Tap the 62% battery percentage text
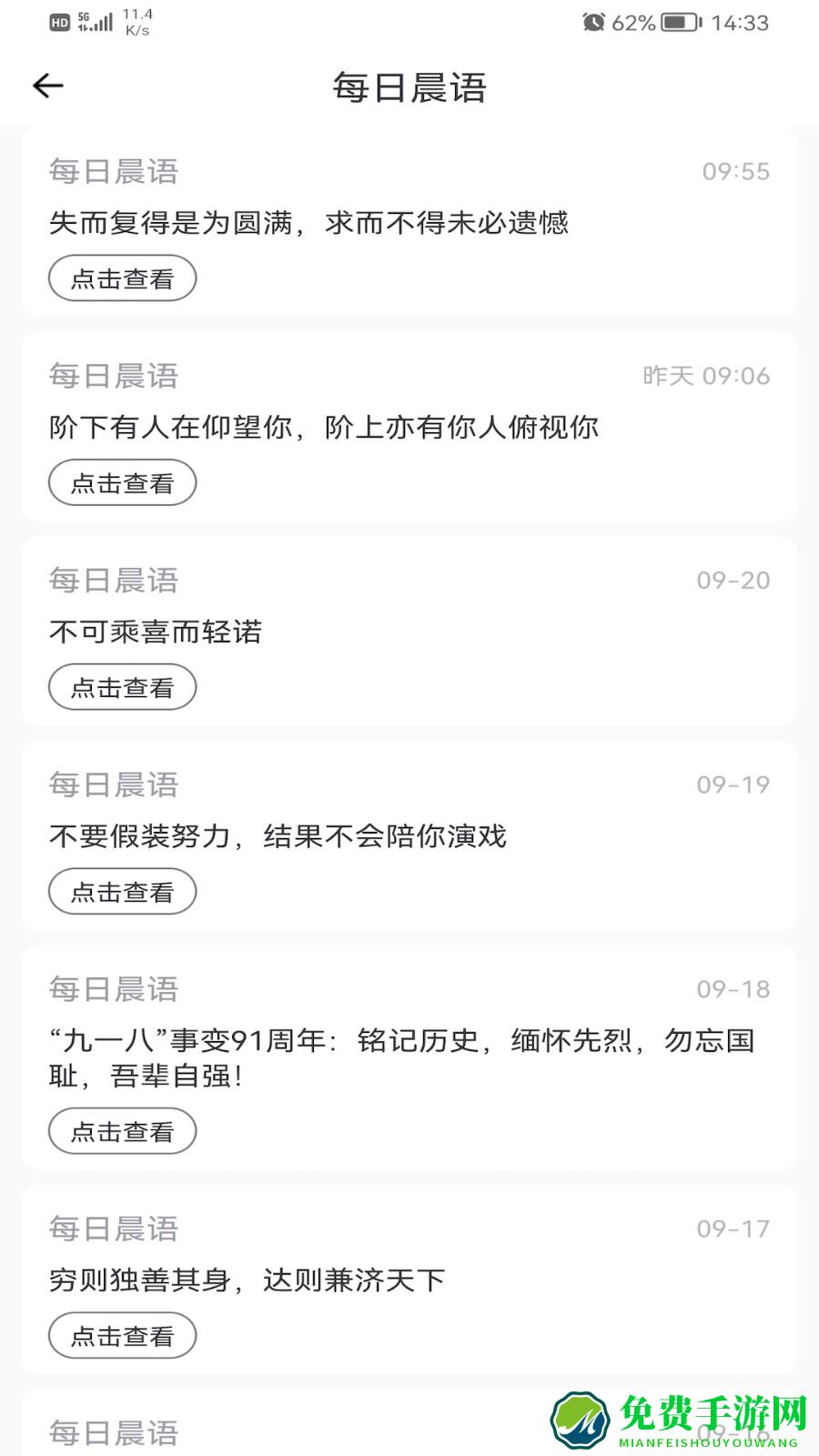Viewport: 819px width, 1456px height. [x=630, y=22]
